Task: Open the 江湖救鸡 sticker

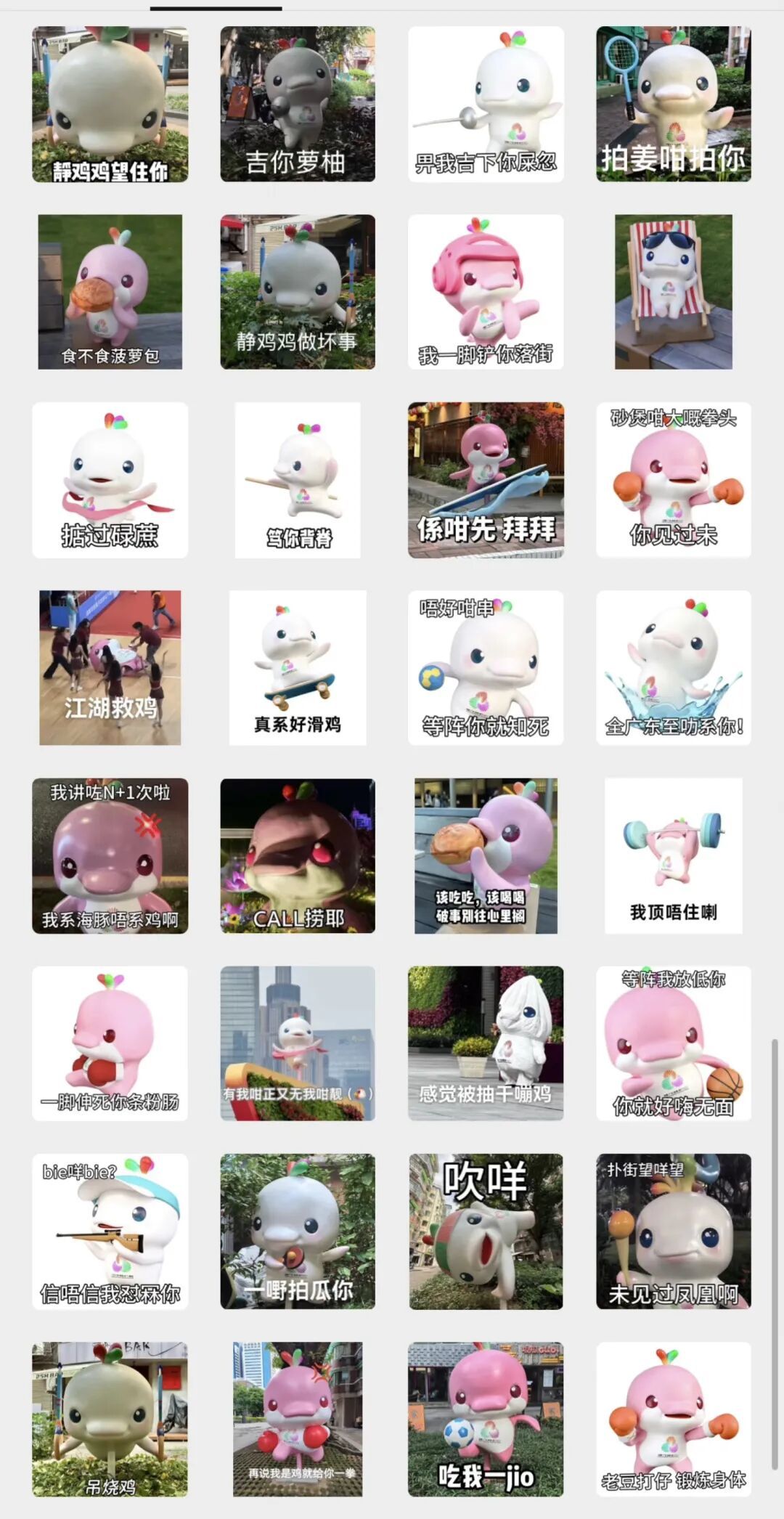Action: 110,668
